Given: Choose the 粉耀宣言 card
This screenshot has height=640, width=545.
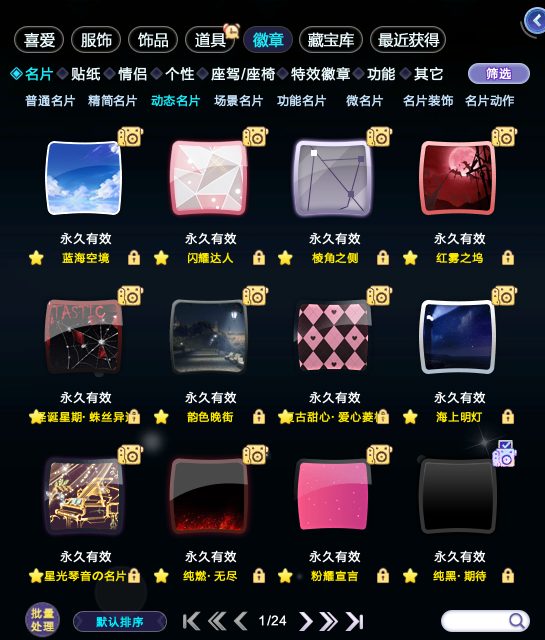Looking at the screenshot, I should click(334, 496).
